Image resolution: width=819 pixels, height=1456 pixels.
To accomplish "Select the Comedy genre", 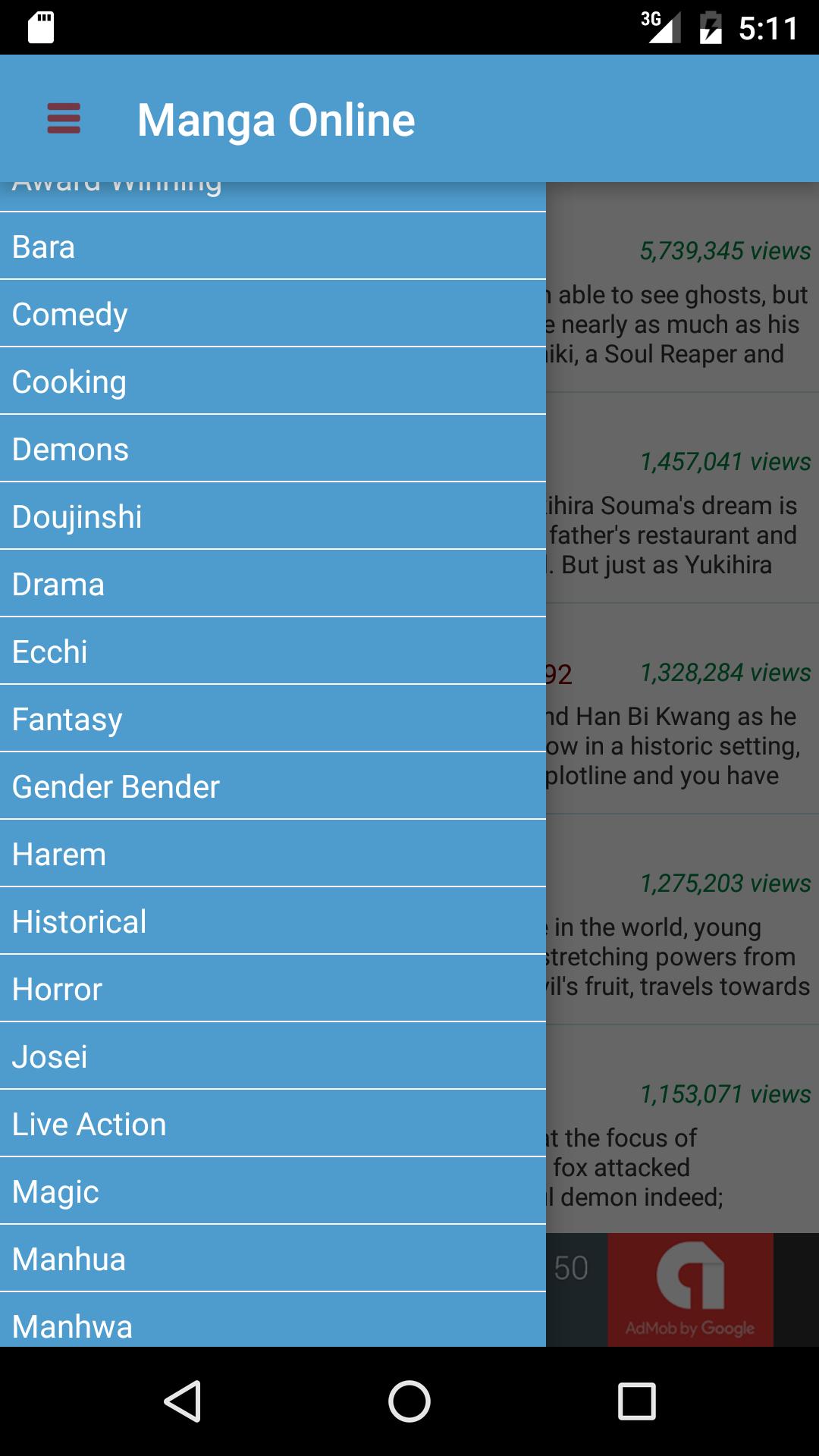I will 273,314.
